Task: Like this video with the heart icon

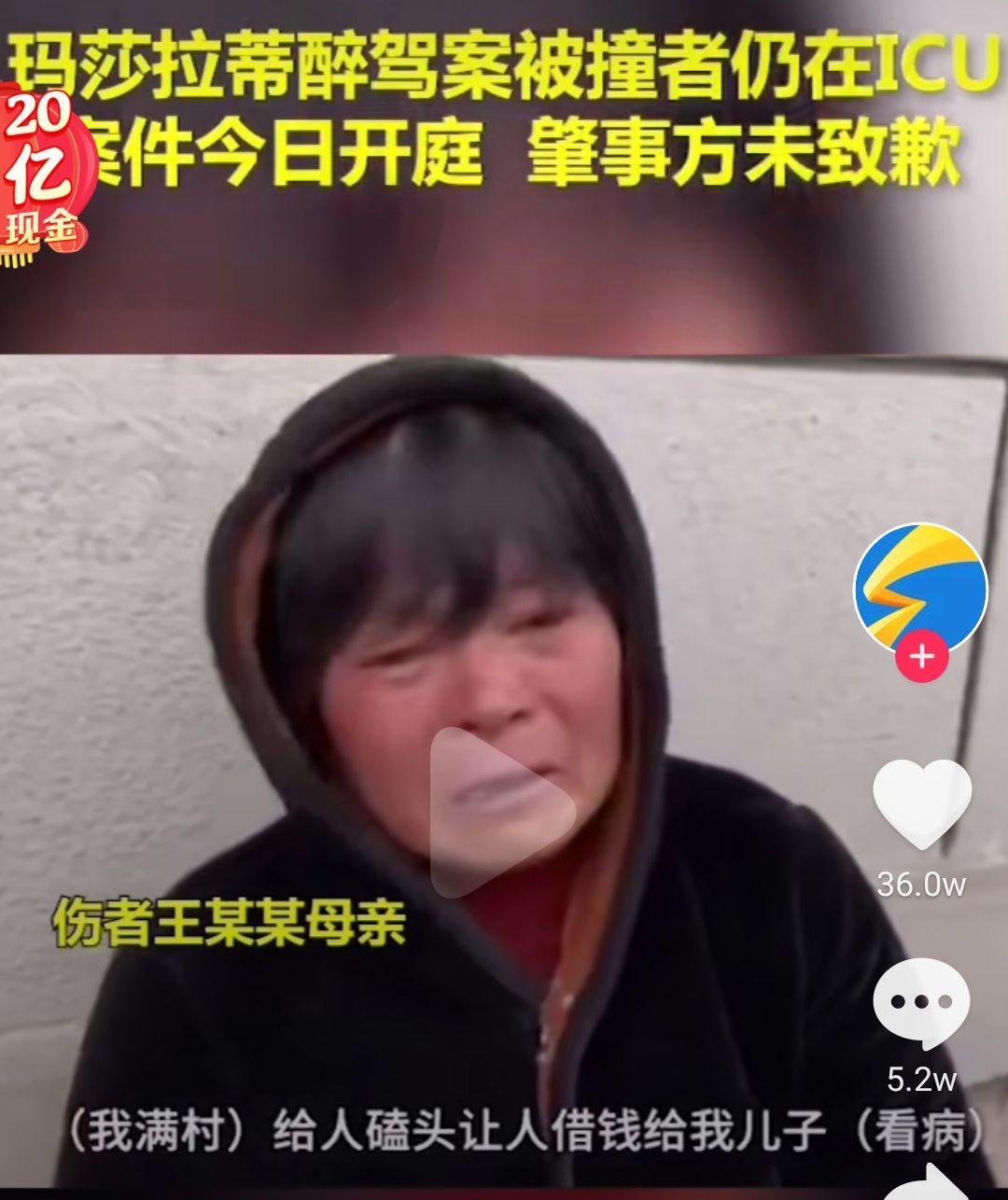Action: 921,804
